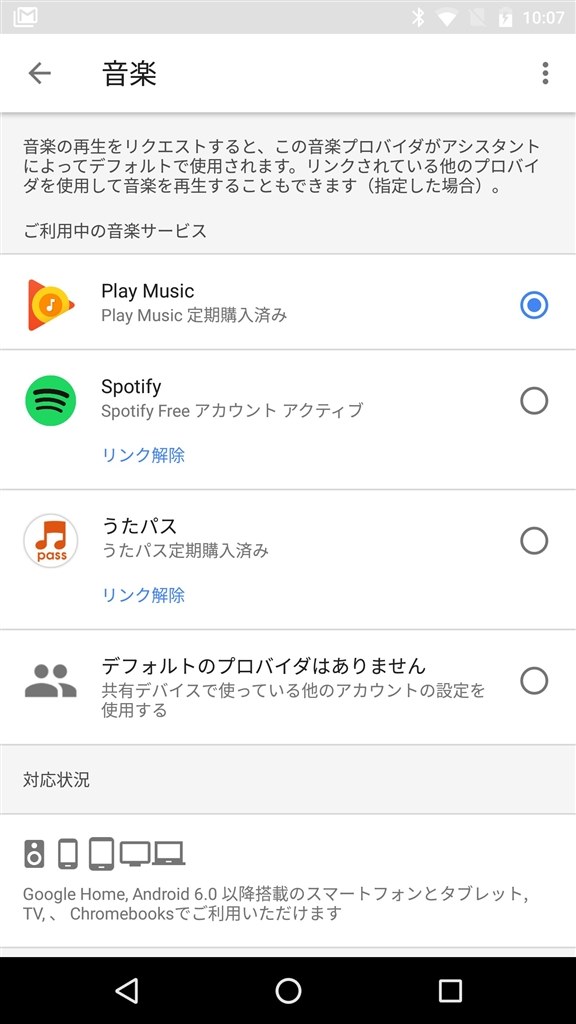576x1024 pixels.
Task: Unlink Spotify via its リンク解除 link
Action: point(143,455)
